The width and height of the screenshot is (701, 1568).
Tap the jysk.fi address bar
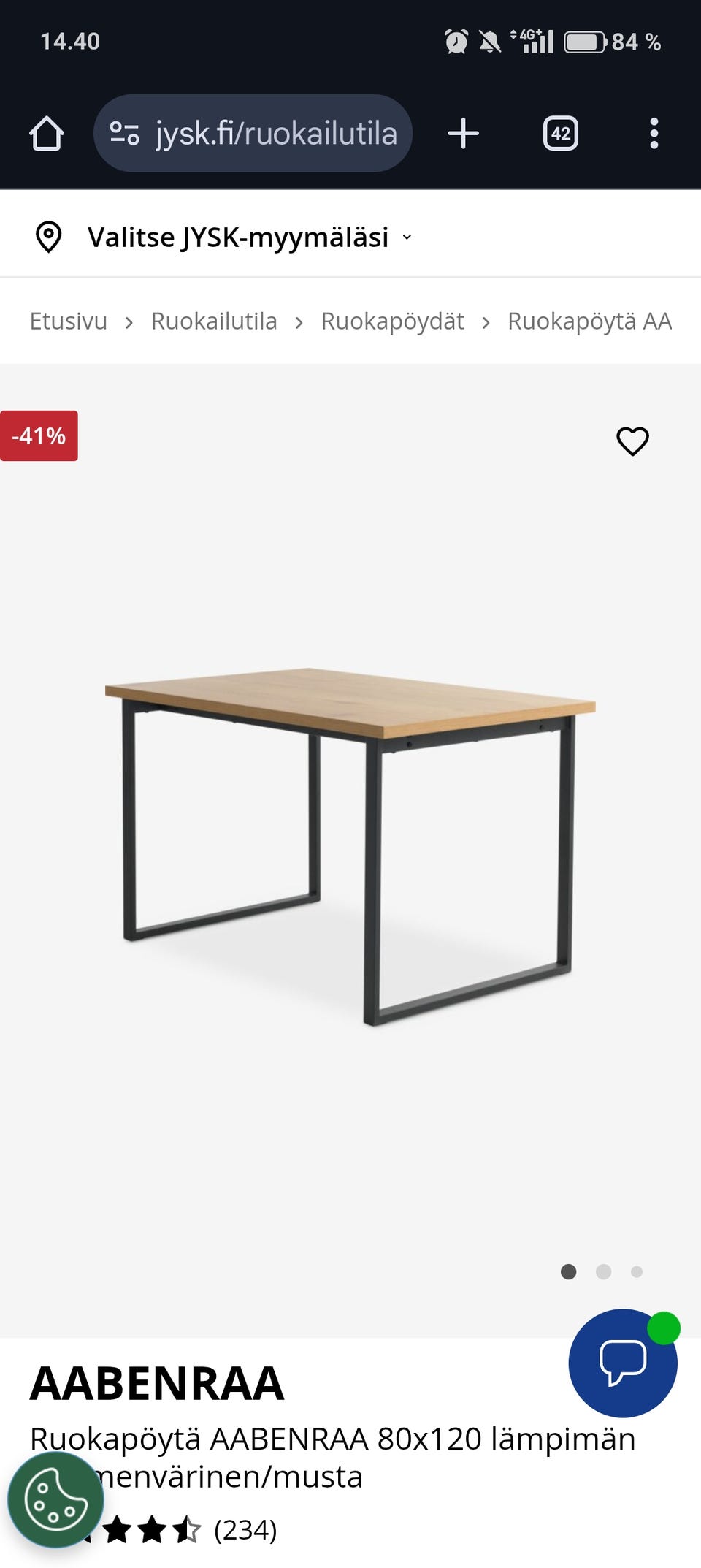click(x=253, y=134)
